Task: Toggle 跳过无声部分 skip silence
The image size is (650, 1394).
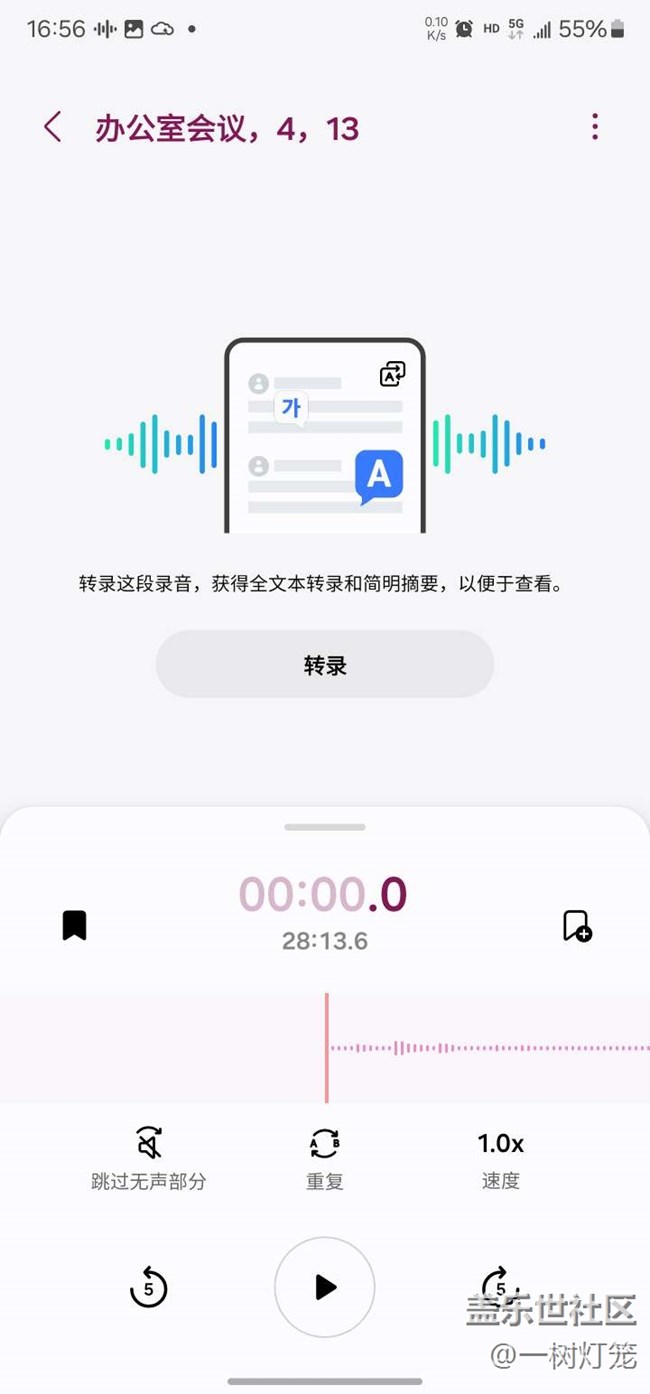Action: point(149,1158)
